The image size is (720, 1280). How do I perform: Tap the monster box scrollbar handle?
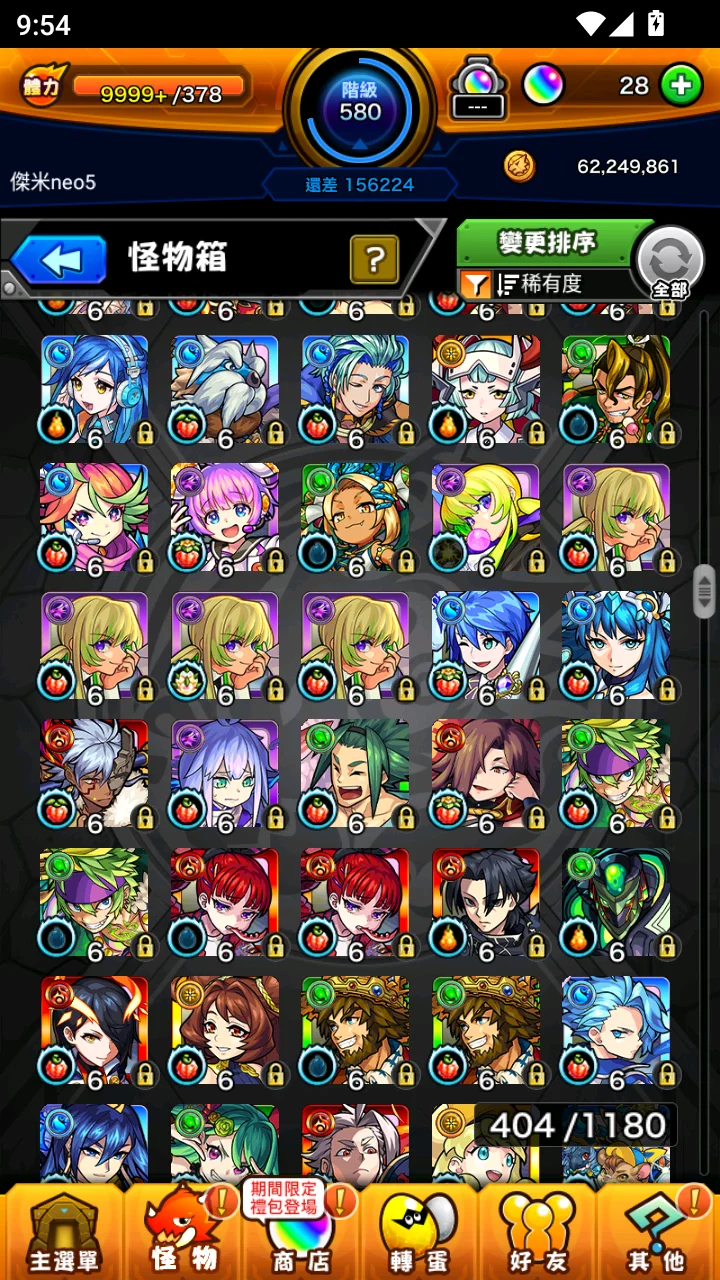point(704,590)
